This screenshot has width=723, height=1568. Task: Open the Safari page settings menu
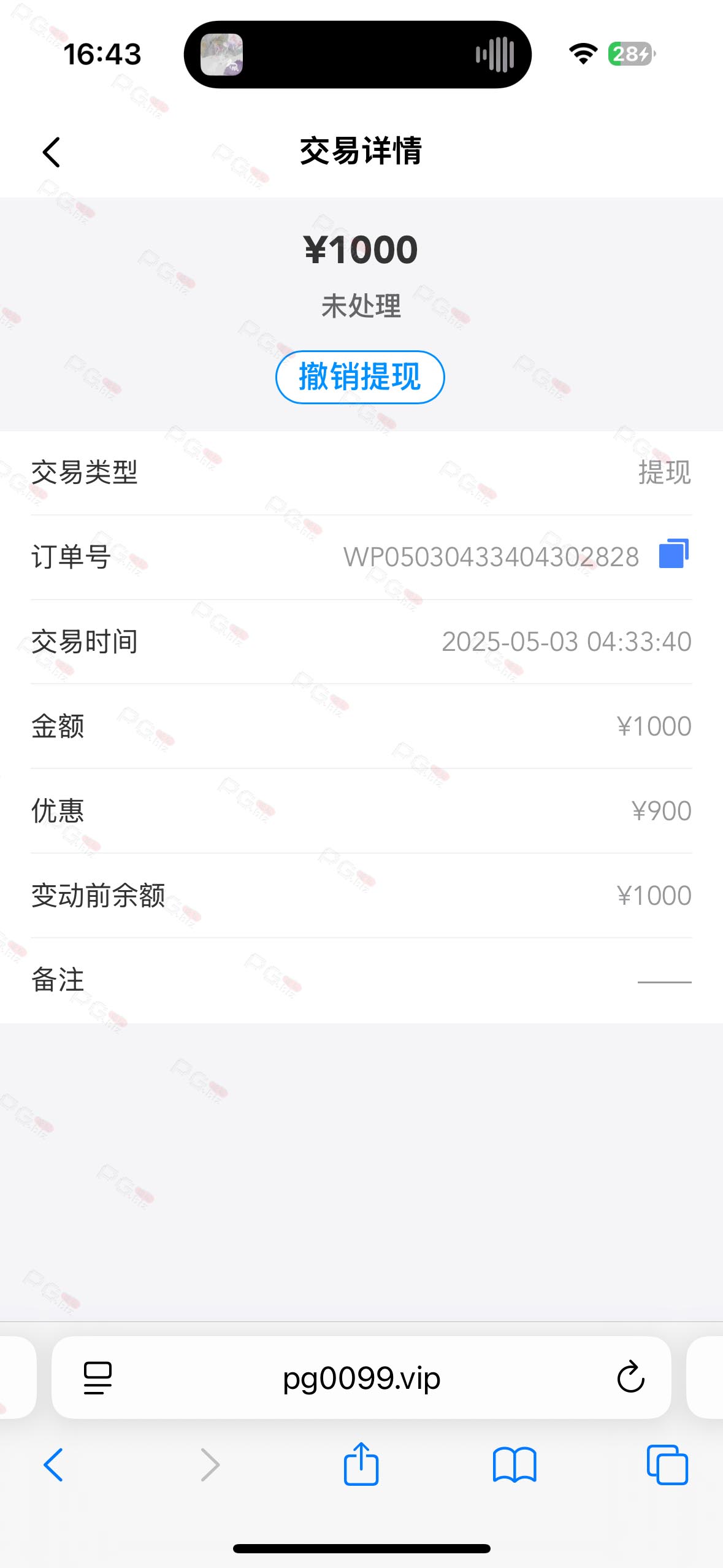tap(98, 1378)
